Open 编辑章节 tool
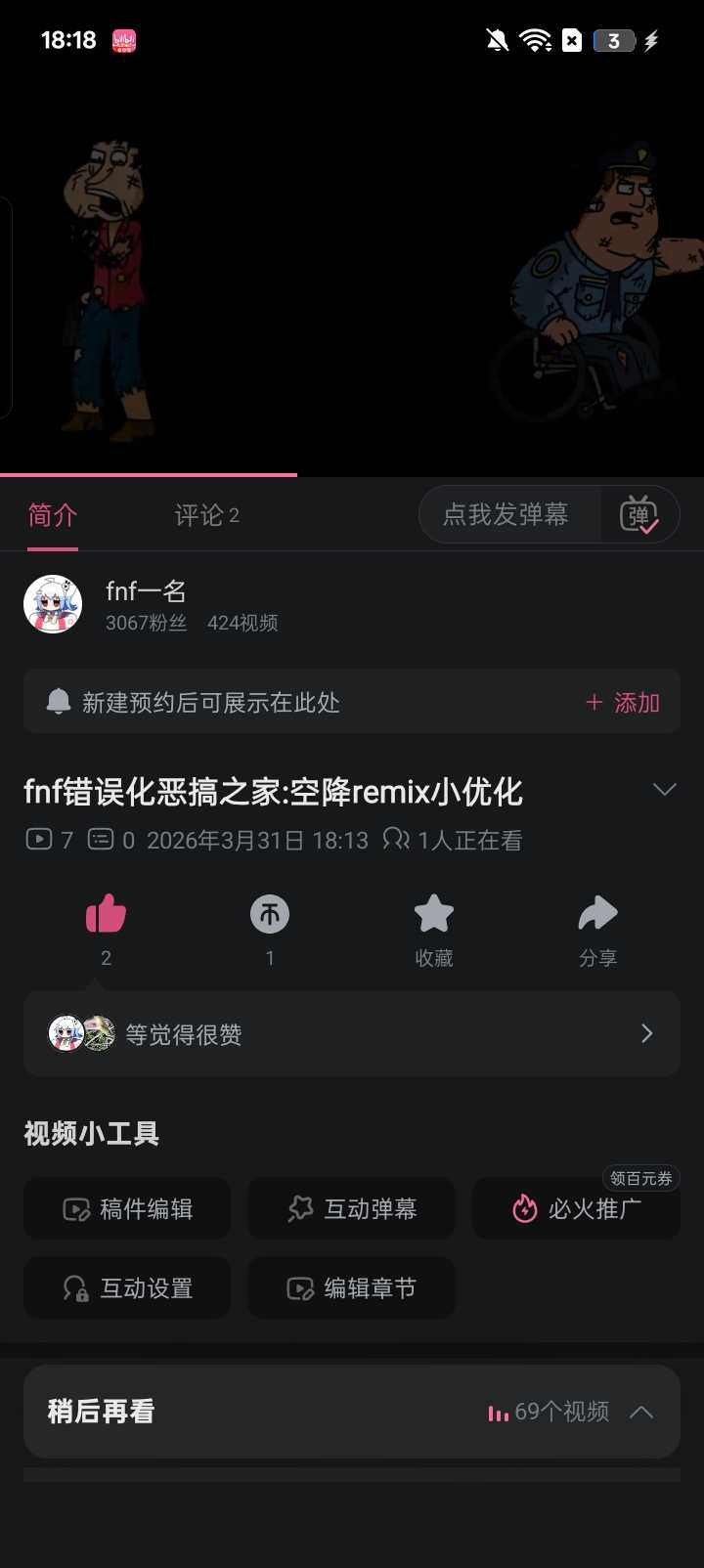 click(x=352, y=1288)
